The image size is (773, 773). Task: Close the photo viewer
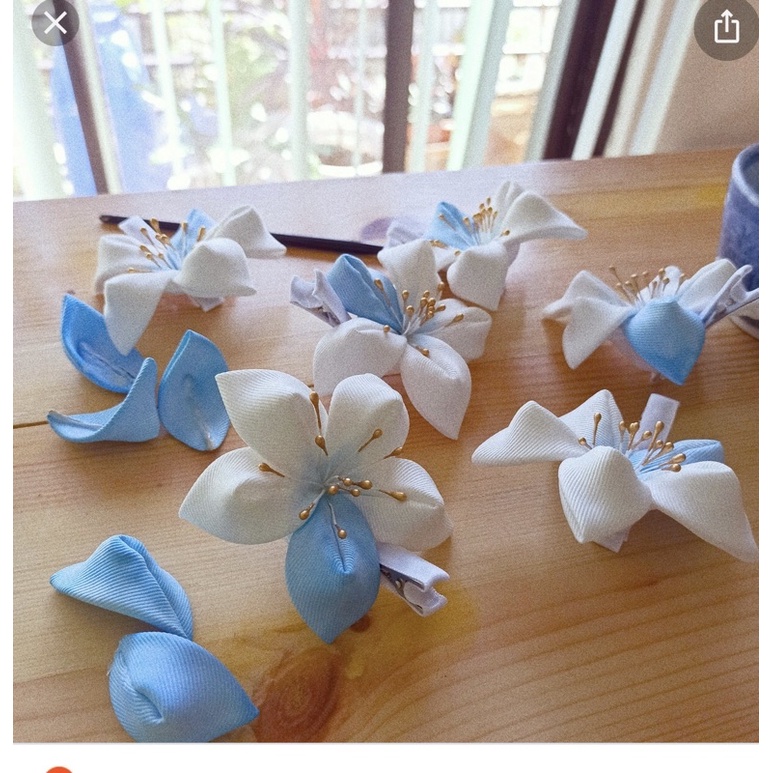pyautogui.click(x=55, y=22)
